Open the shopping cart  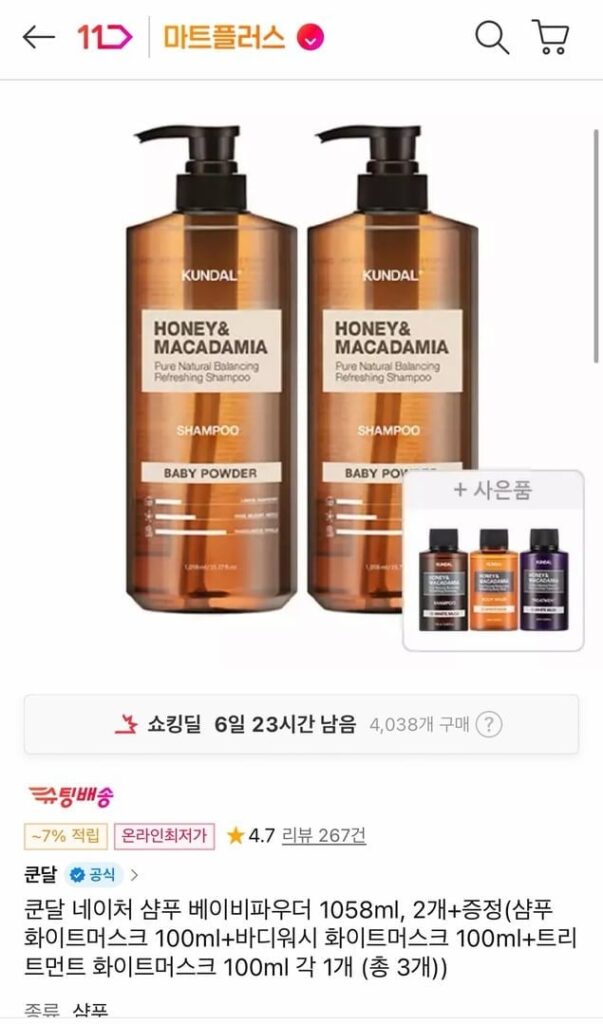[x=550, y=38]
